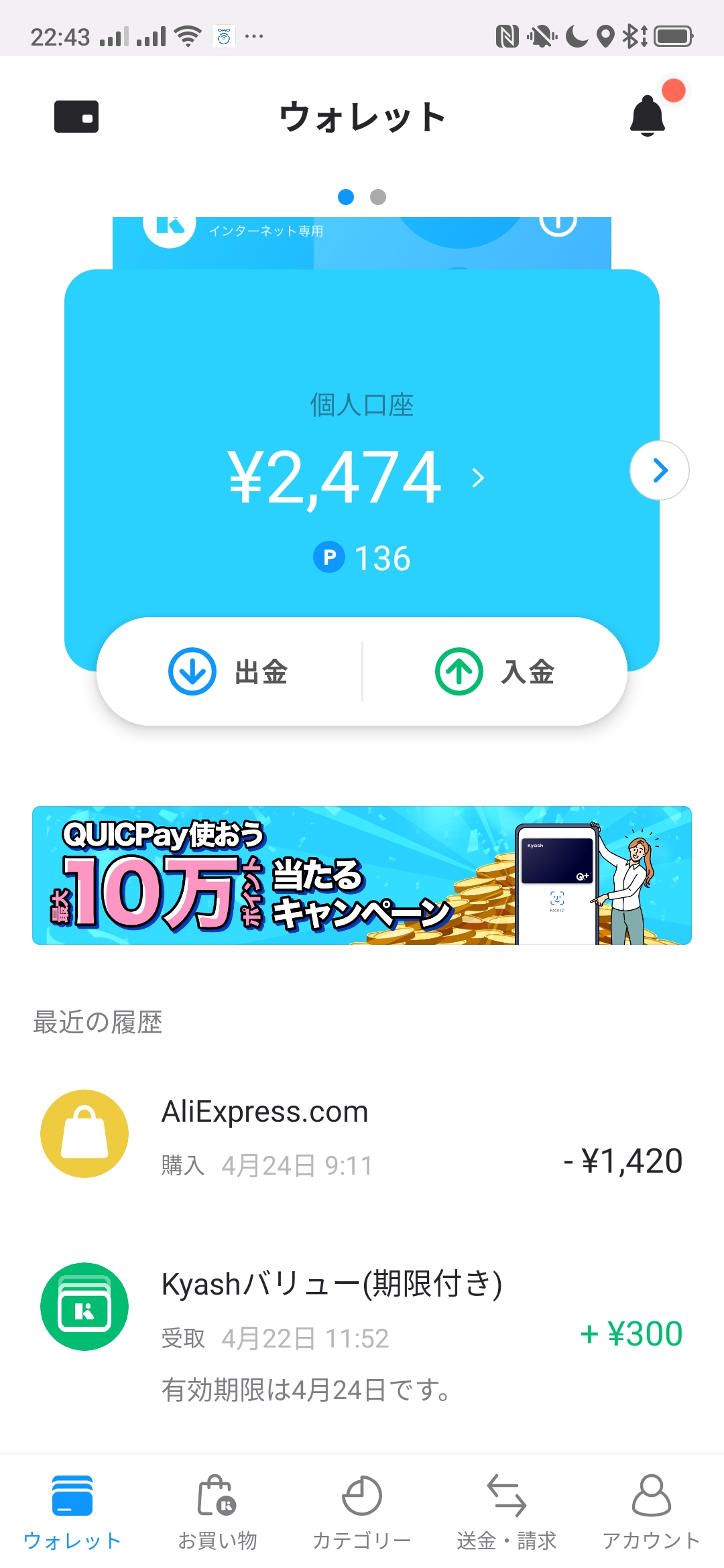The height and width of the screenshot is (1568, 724).
Task: Tap the インターネット専用 card behind
Action: point(362,240)
